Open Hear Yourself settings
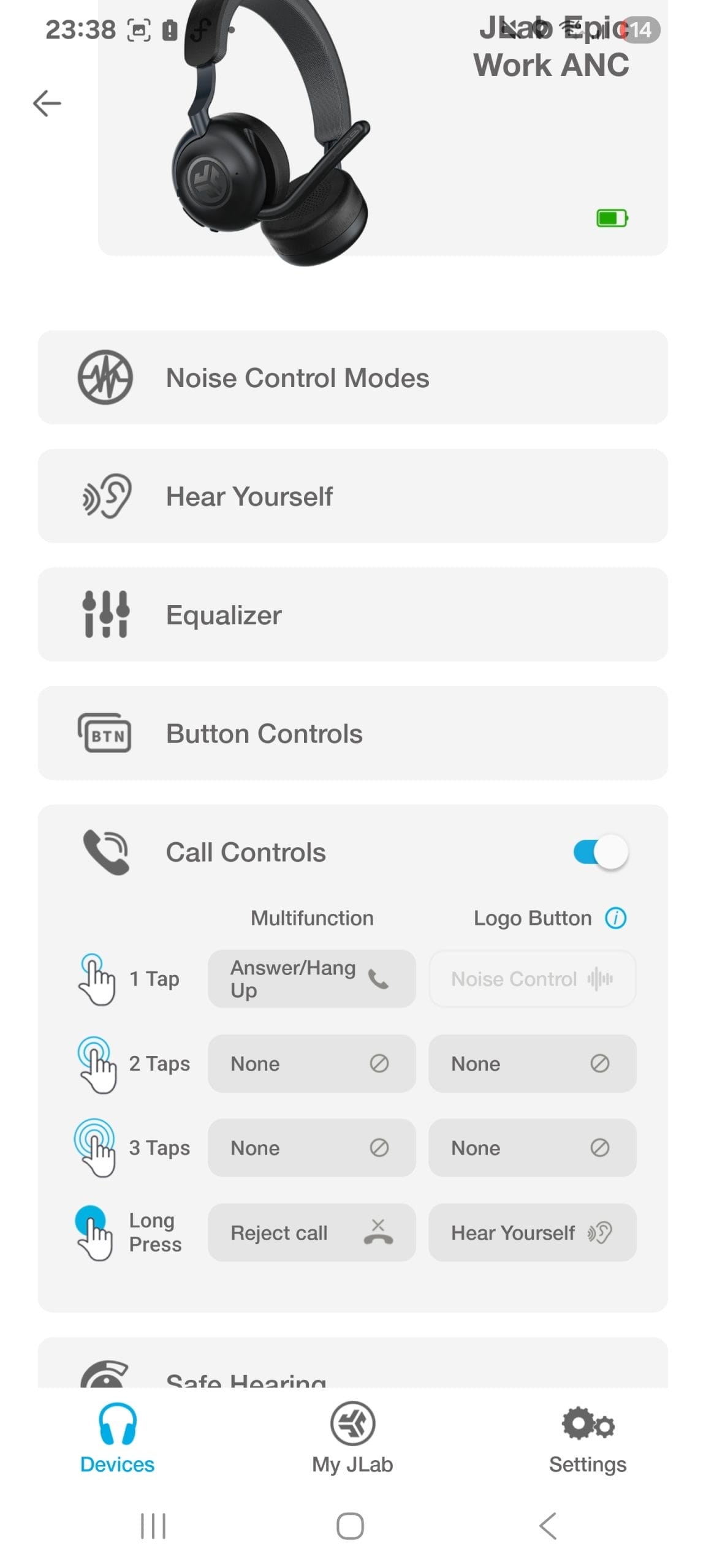This screenshot has width=706, height=1568. [x=352, y=496]
